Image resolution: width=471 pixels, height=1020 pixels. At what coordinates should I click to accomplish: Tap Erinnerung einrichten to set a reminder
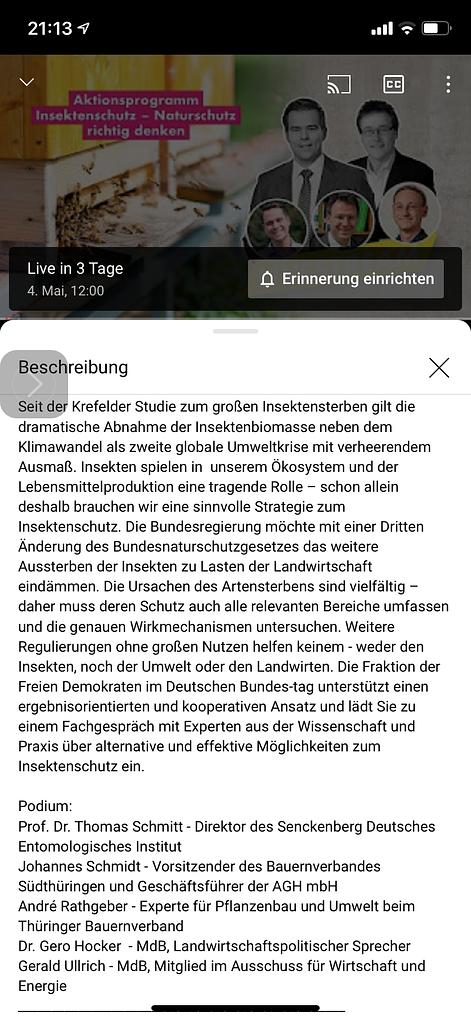346,279
